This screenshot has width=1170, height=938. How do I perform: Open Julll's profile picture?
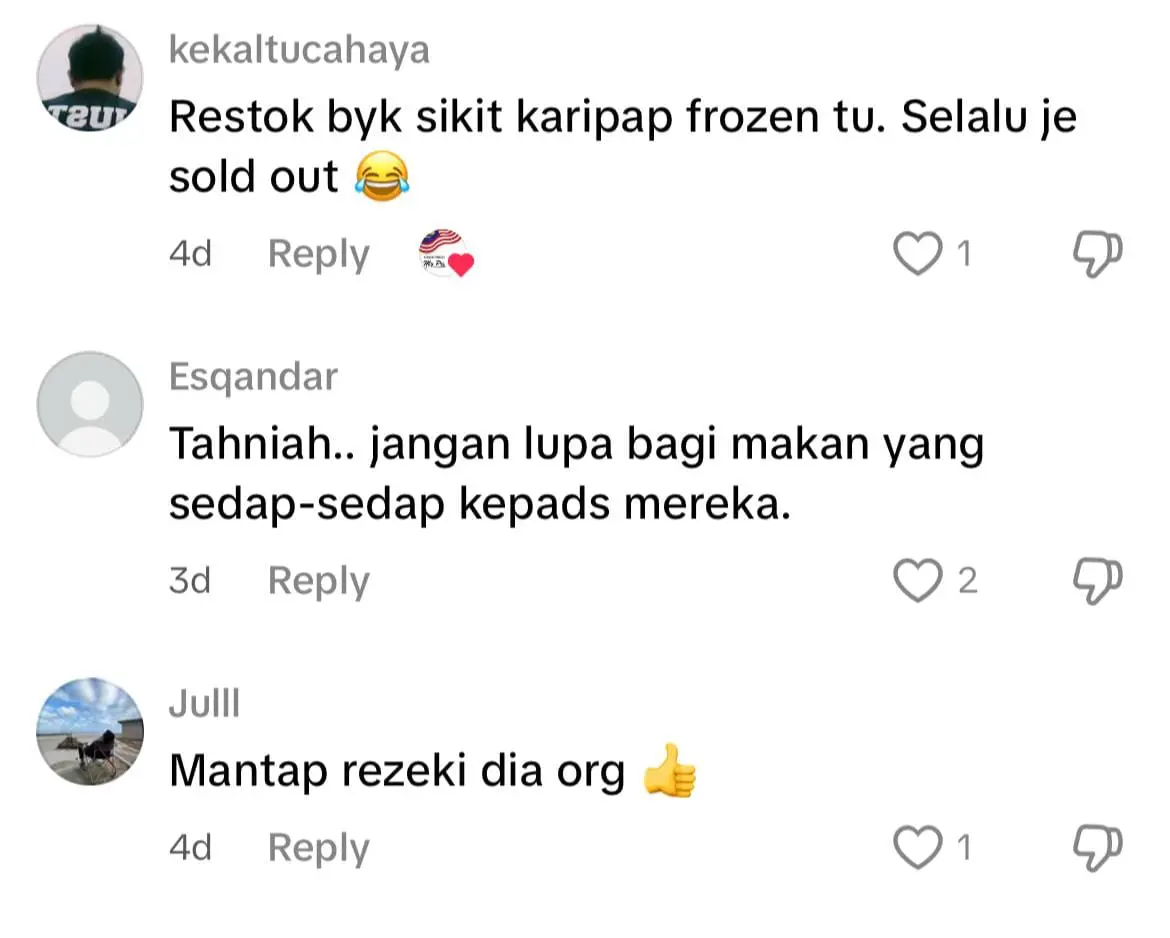tap(90, 731)
